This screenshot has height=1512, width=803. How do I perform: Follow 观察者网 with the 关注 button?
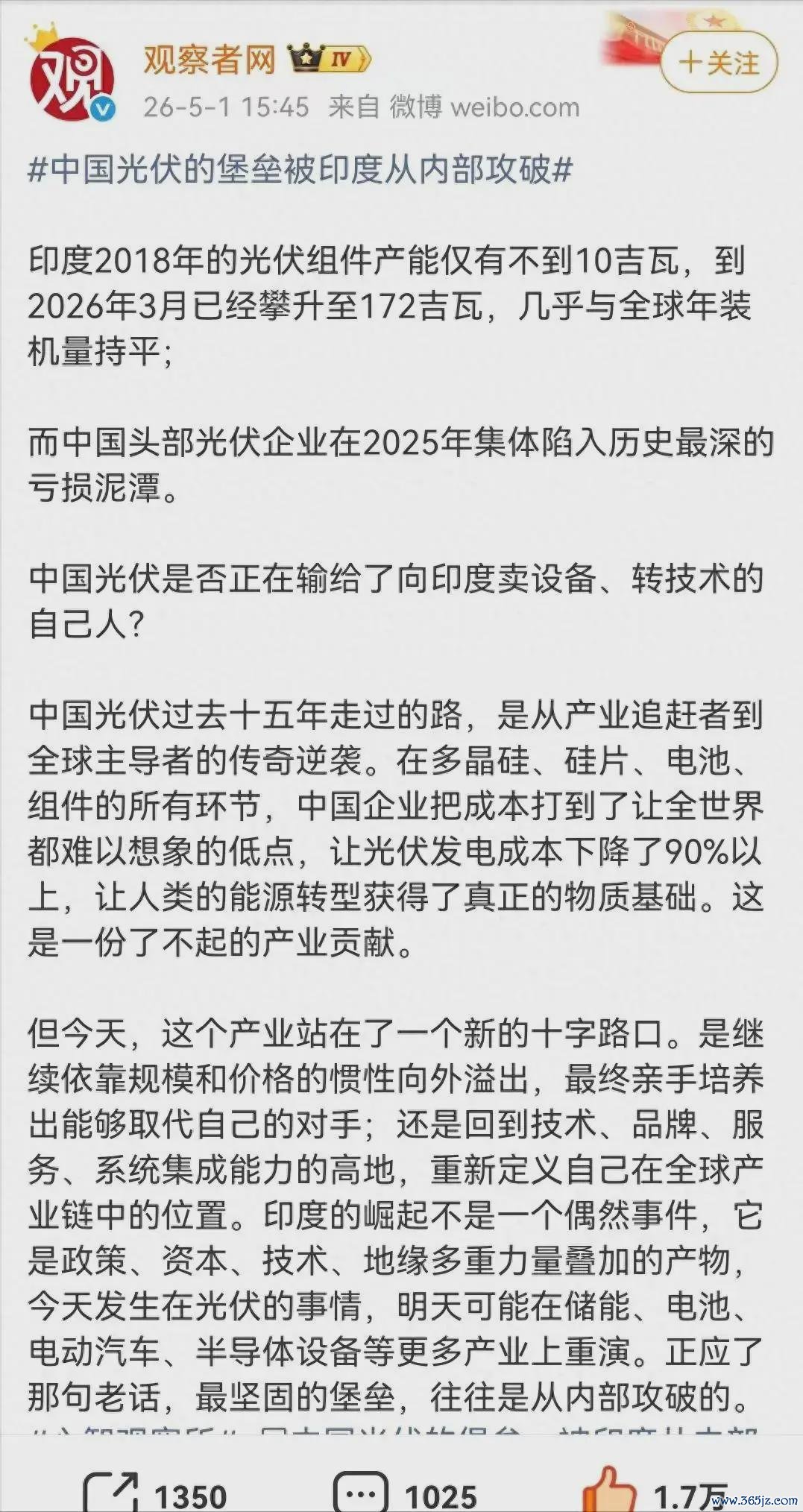(719, 63)
